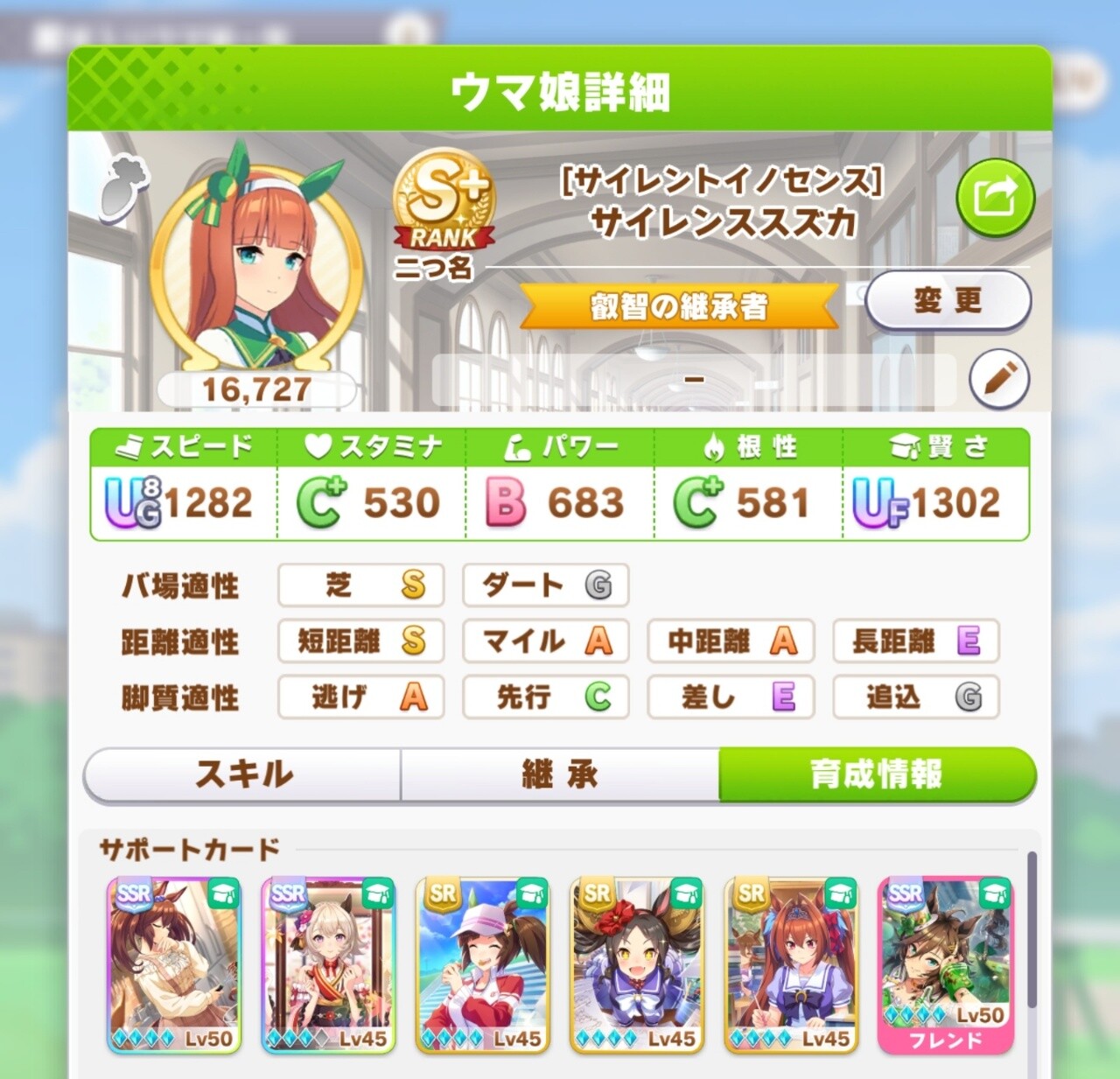Open the SSR Lv45 support card
Viewport: 1120px width, 1079px height.
(x=328, y=964)
